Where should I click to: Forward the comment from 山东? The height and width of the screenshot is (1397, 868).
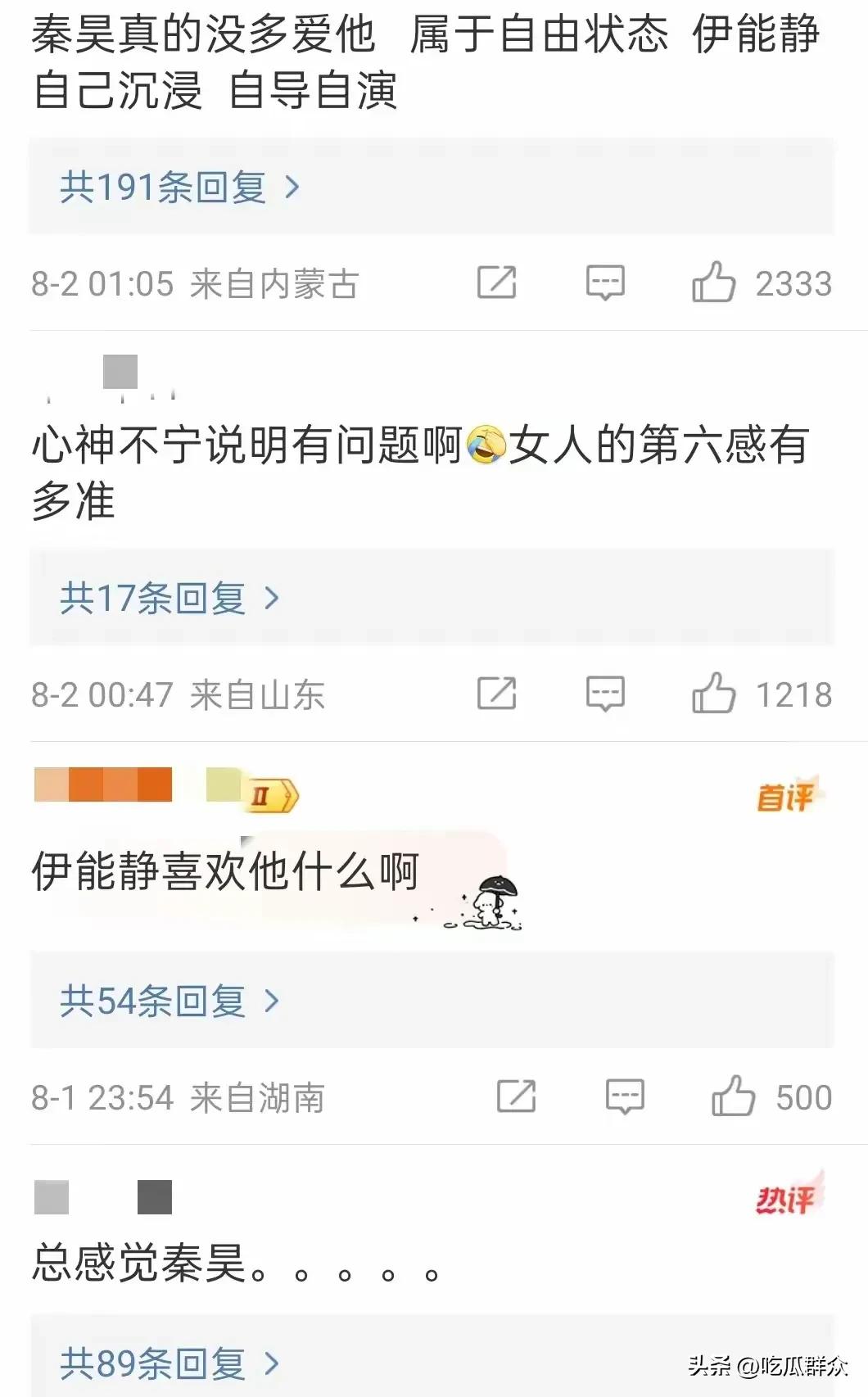(x=496, y=694)
